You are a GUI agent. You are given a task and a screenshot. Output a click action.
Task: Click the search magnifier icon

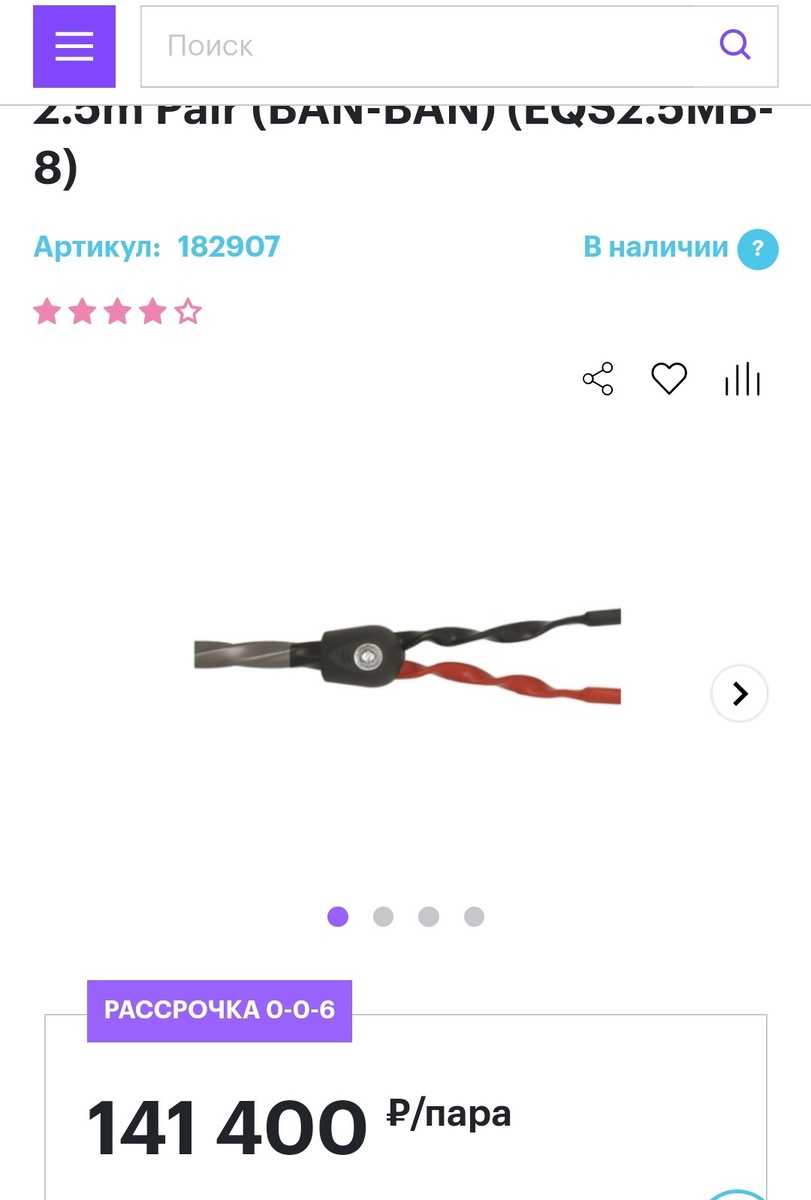point(735,44)
